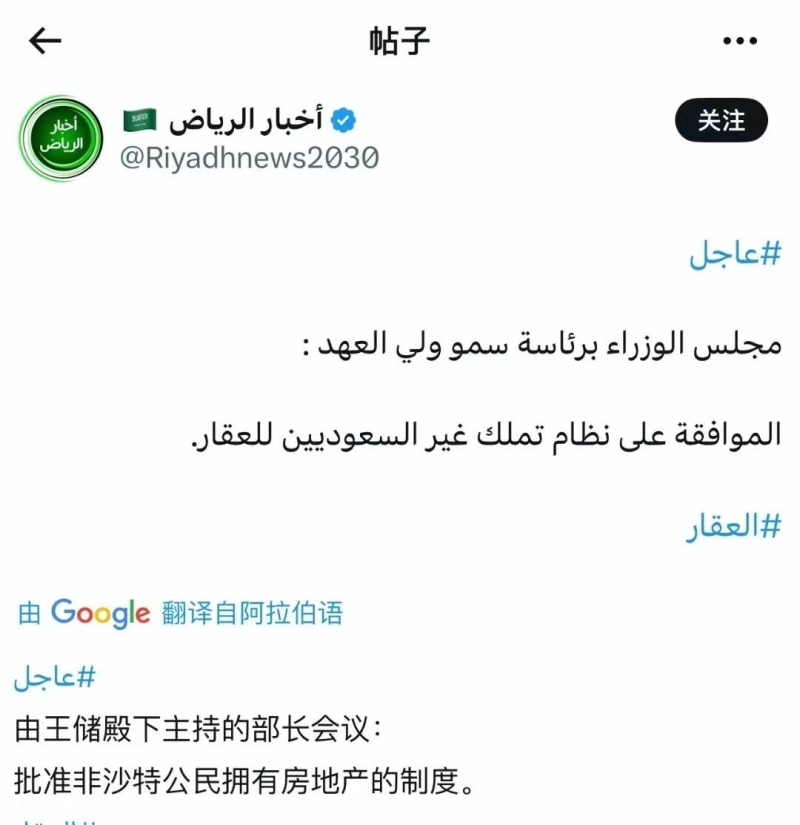Open the @Riyadhnews2030 account handle
Viewport: 800px width, 825px height.
point(249,157)
